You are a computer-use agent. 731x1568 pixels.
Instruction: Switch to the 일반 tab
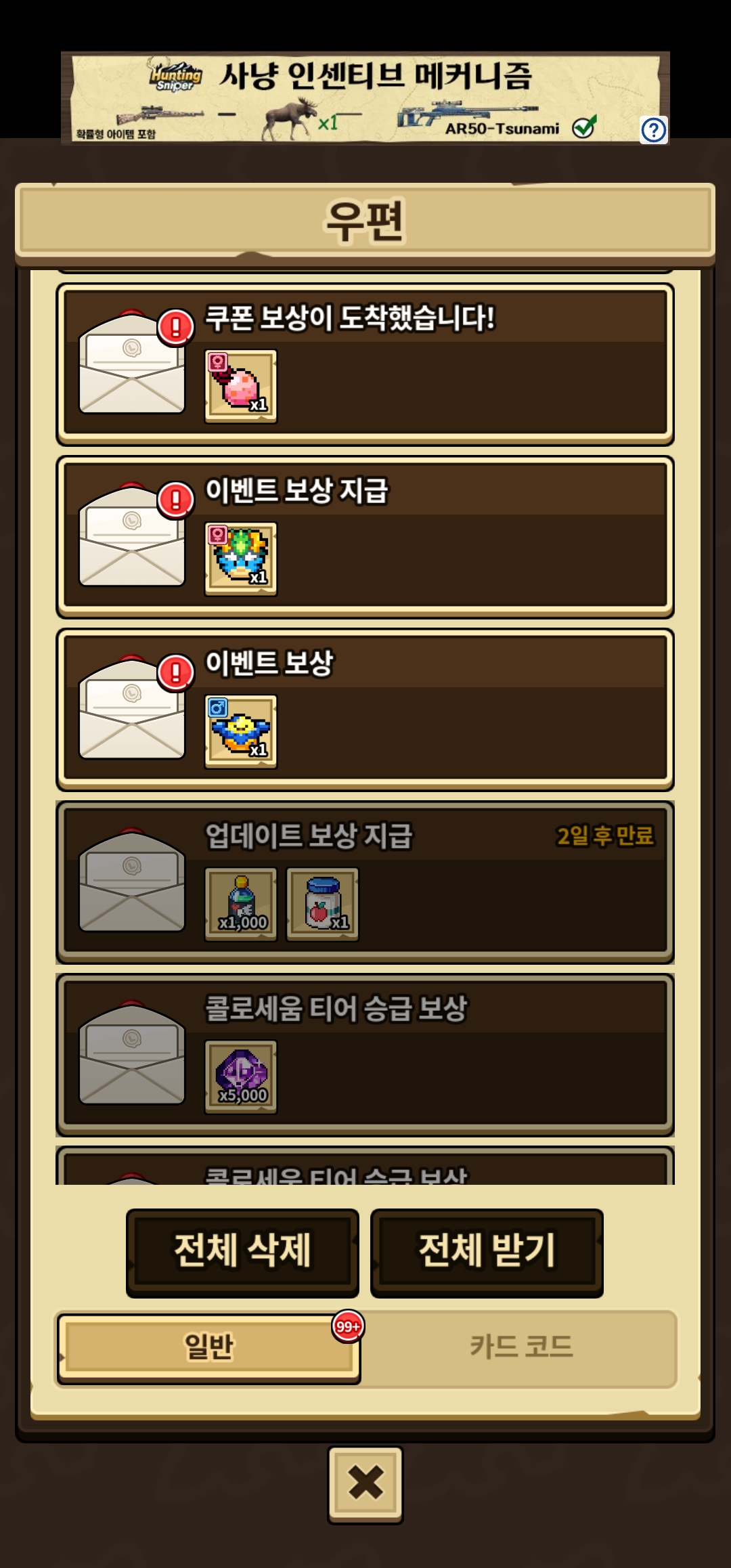pyautogui.click(x=208, y=1347)
